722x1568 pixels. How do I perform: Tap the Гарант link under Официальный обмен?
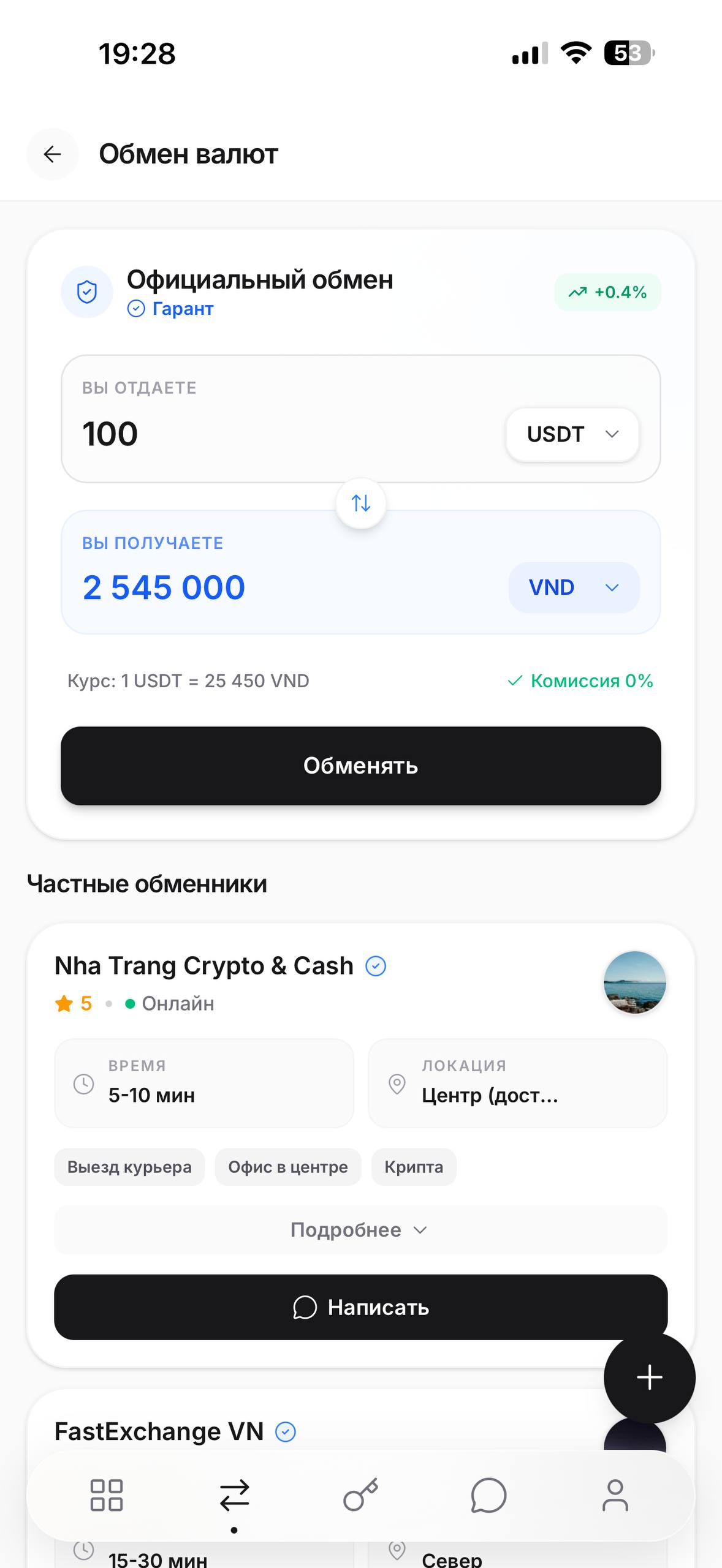pos(170,309)
